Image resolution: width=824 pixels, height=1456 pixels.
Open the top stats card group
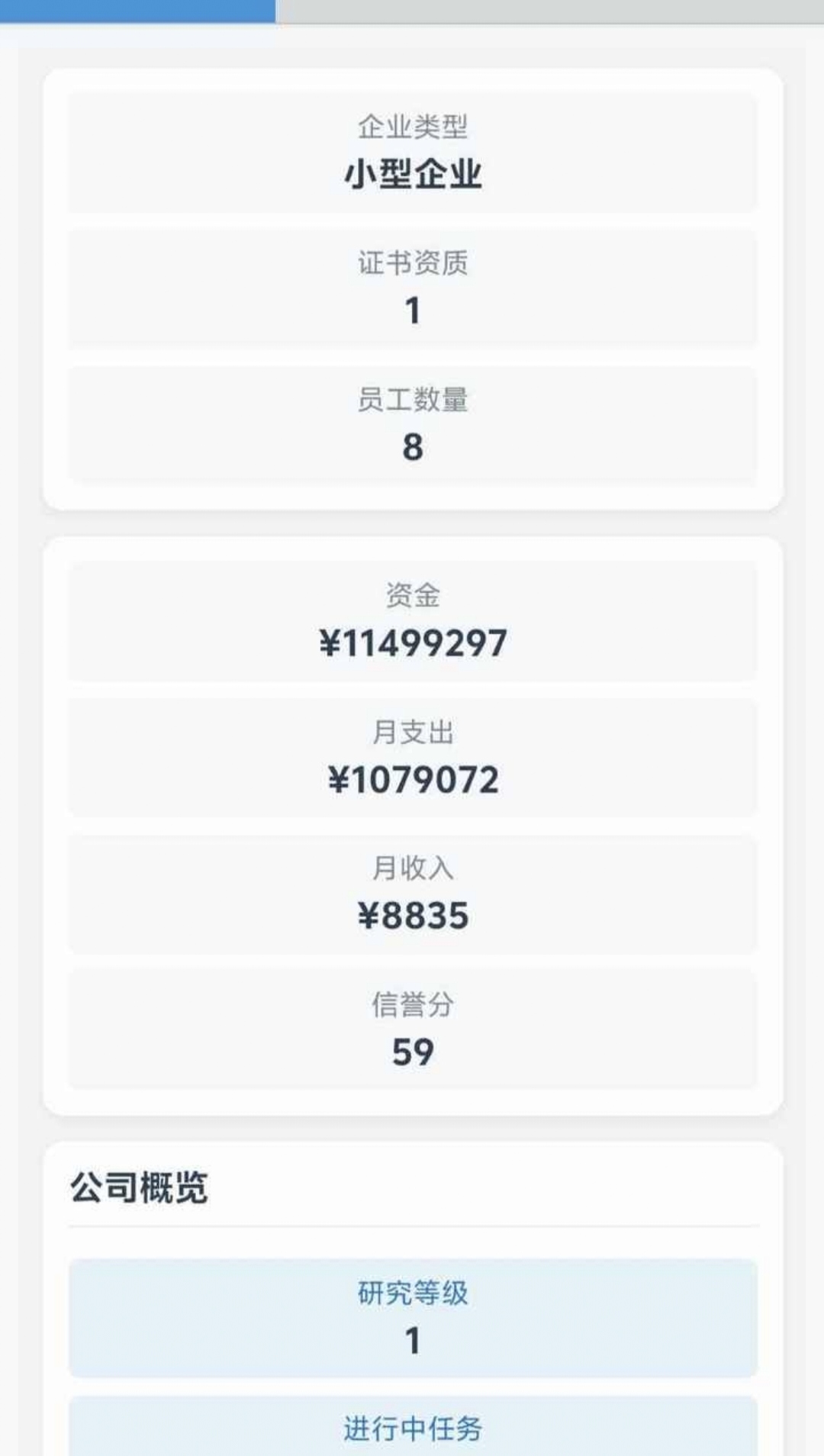coord(412,290)
